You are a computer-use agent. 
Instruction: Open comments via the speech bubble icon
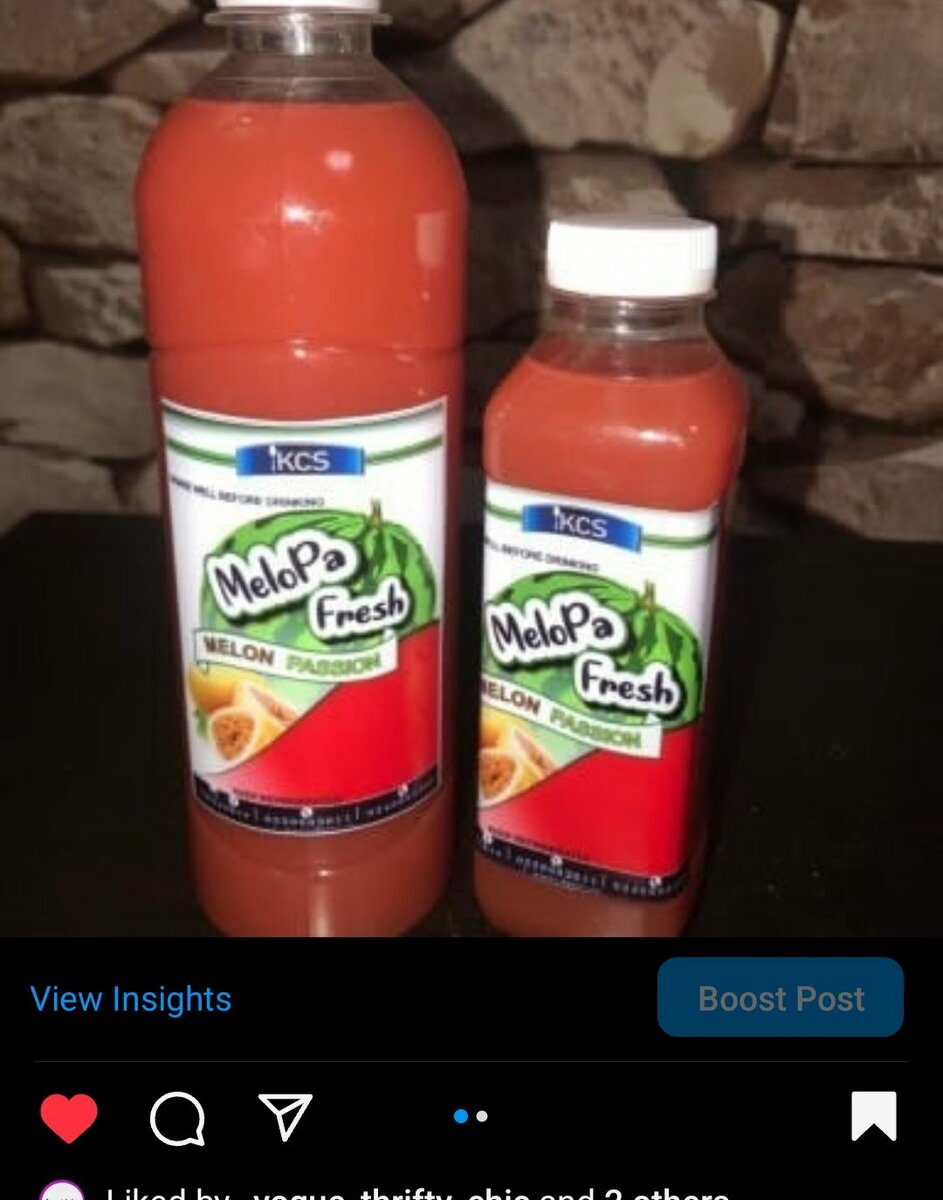click(178, 1117)
